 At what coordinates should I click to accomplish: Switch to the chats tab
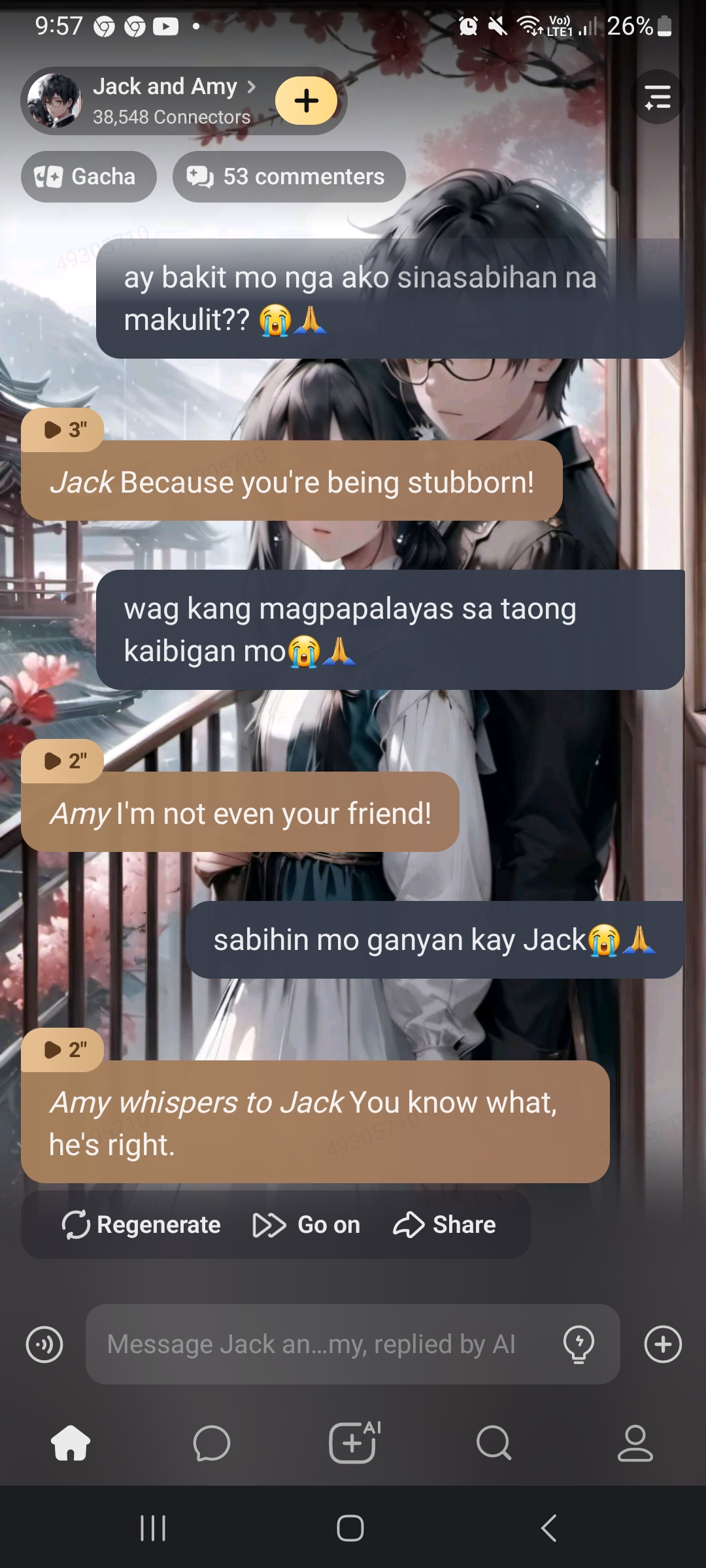pyautogui.click(x=212, y=1443)
